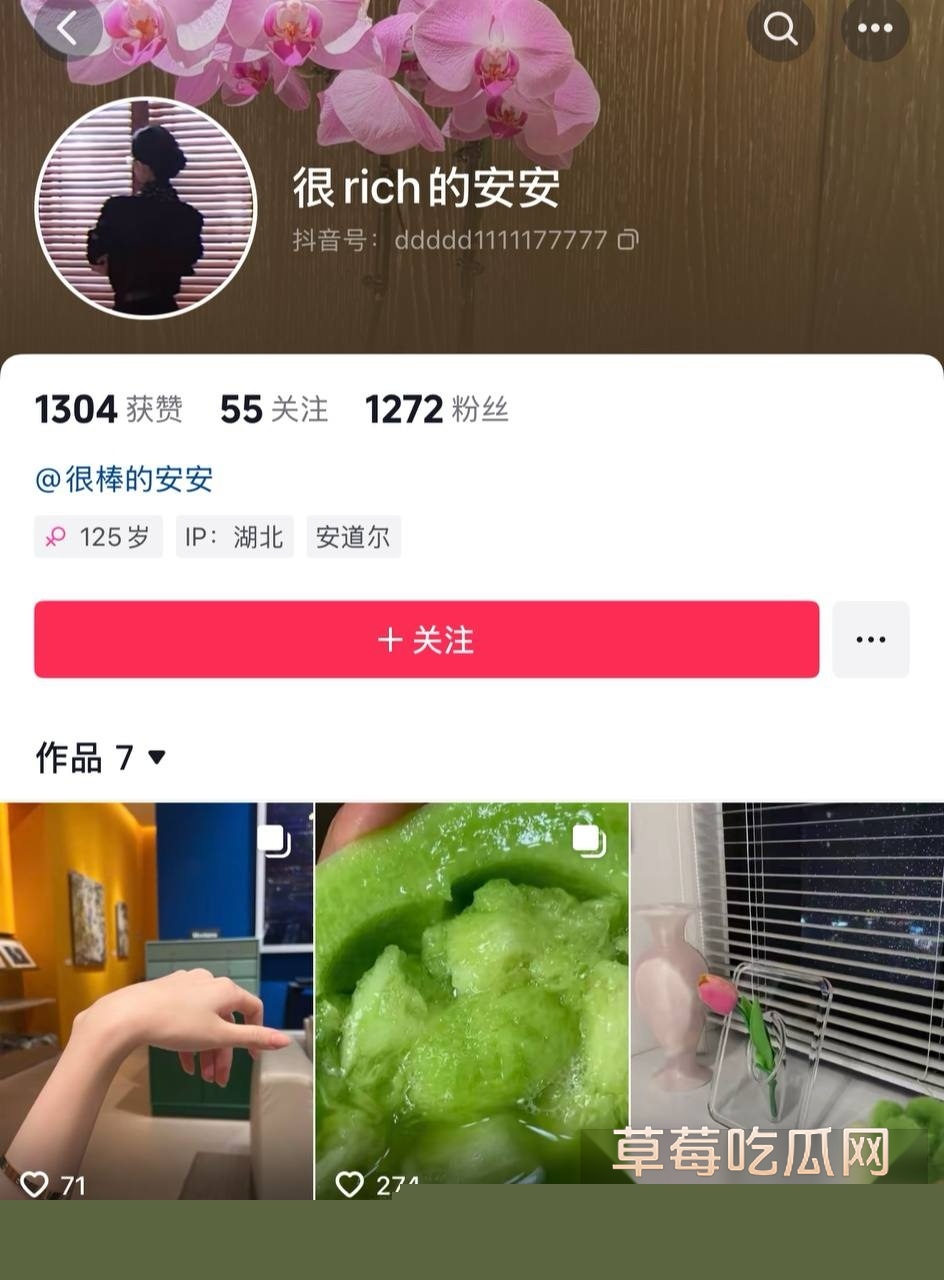Image resolution: width=944 pixels, height=1280 pixels.
Task: Tap the 1272 粉丝 fans count
Action: pyautogui.click(x=435, y=408)
